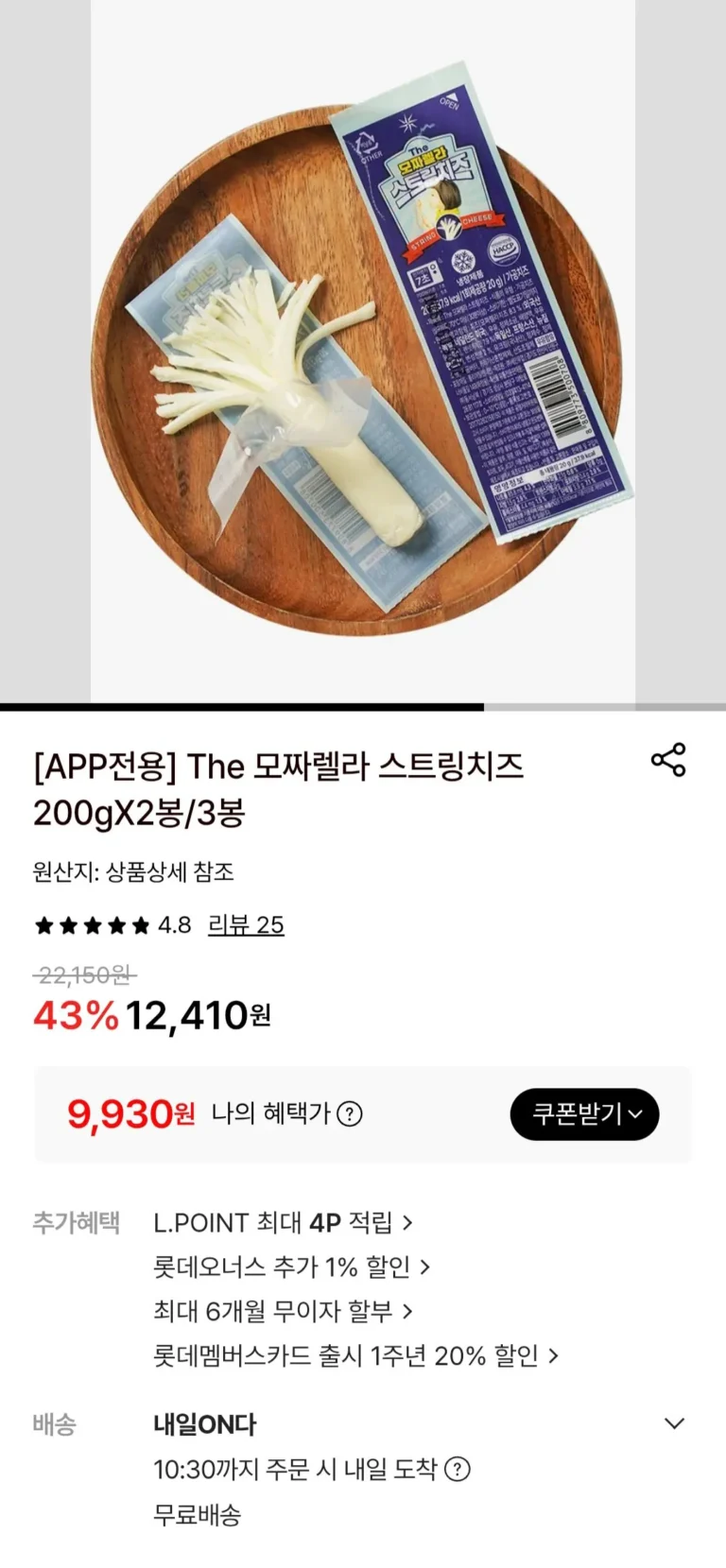Open L.POINT 최대 4P 적립 details

tap(283, 1222)
